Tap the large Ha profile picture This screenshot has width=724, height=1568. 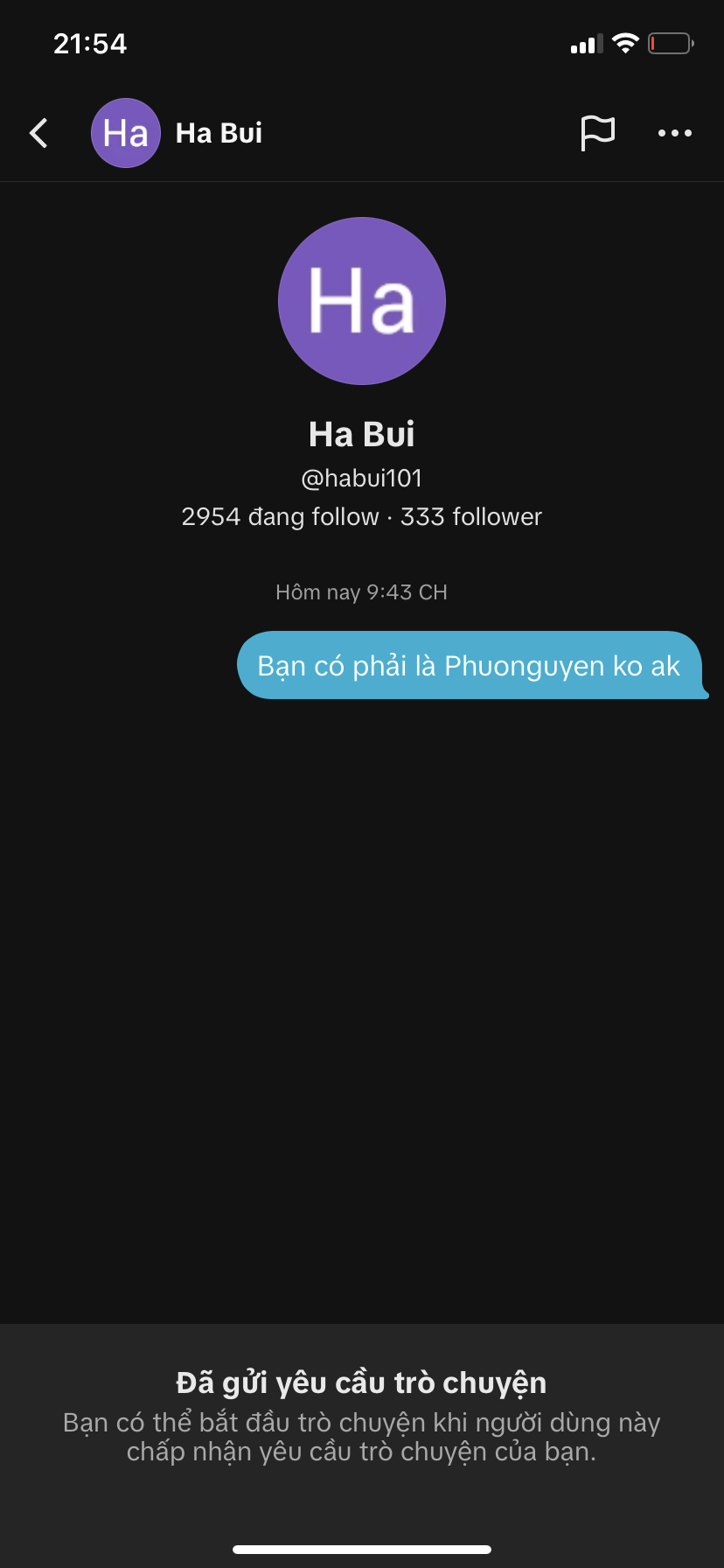pos(362,301)
